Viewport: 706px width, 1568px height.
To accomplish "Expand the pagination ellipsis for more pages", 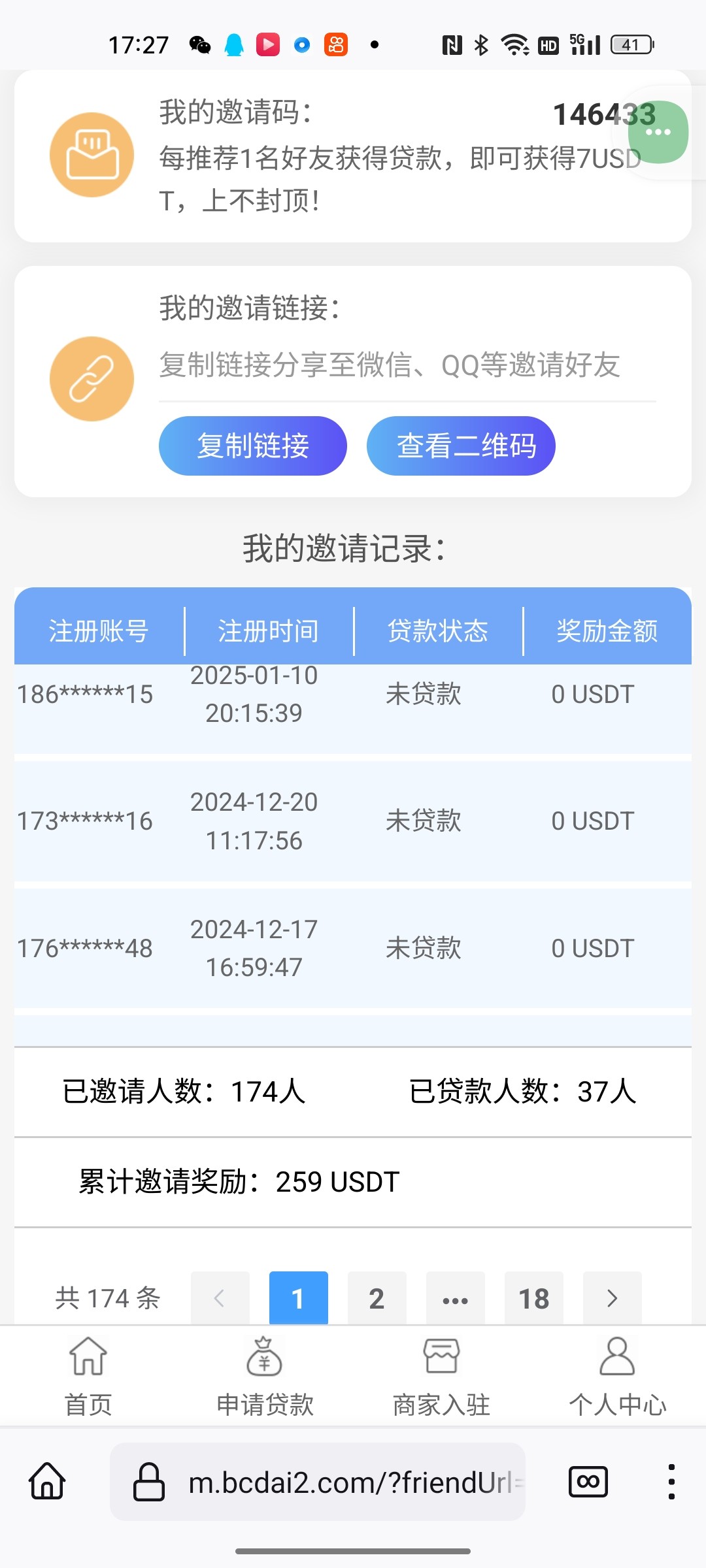I will (x=455, y=1298).
